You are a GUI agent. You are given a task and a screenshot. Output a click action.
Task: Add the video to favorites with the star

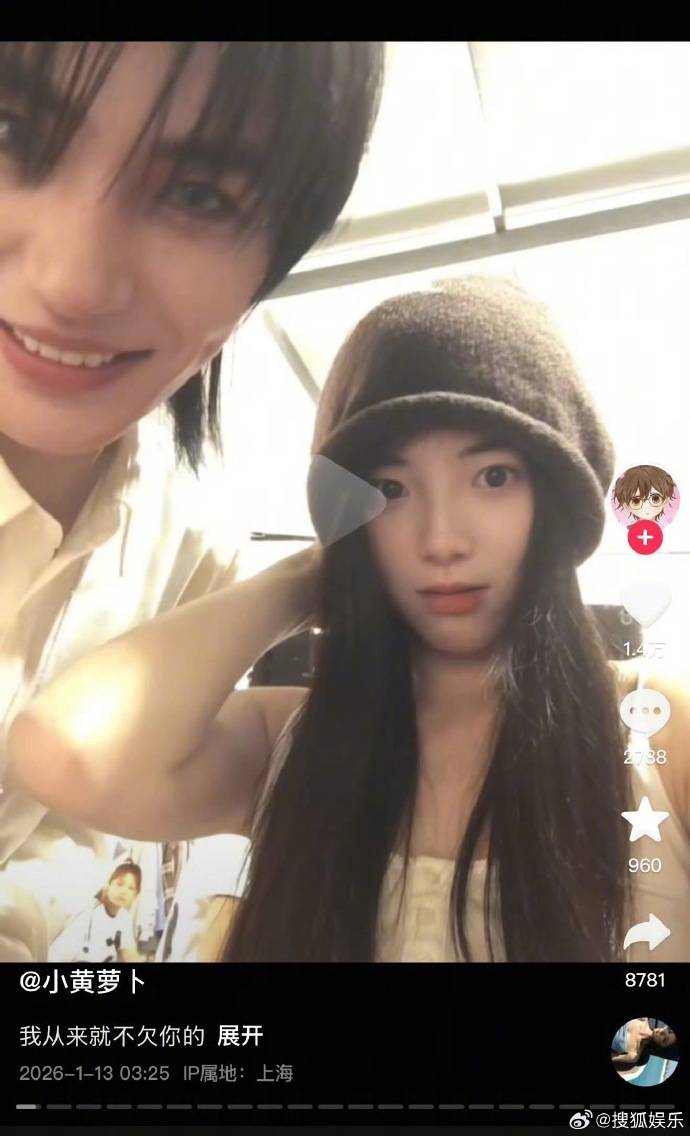(645, 821)
